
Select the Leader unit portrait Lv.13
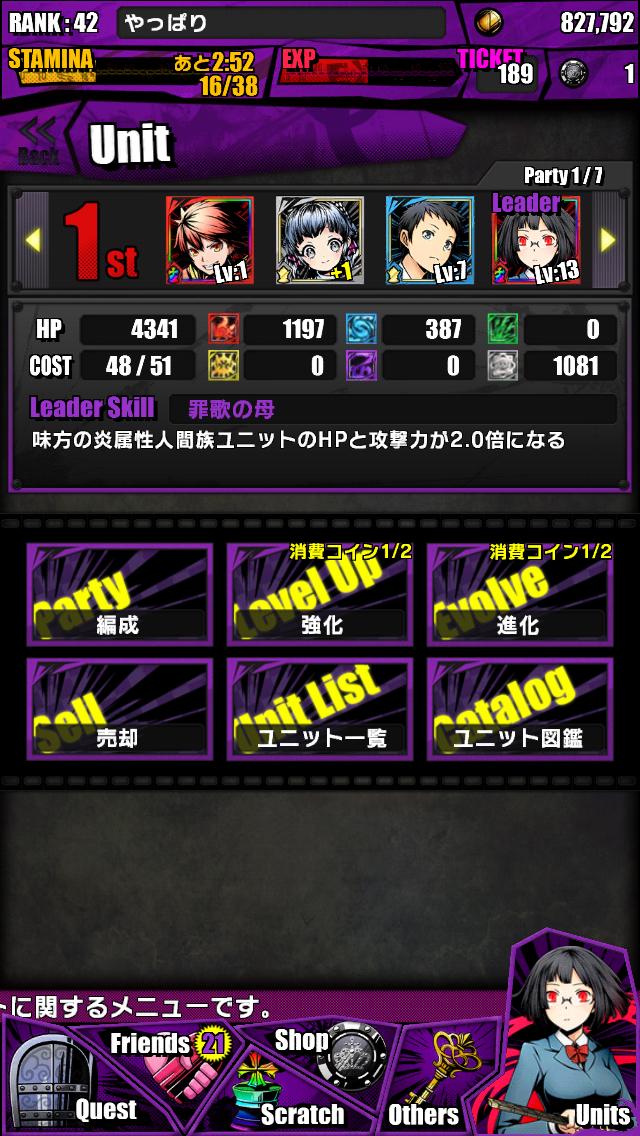point(536,242)
